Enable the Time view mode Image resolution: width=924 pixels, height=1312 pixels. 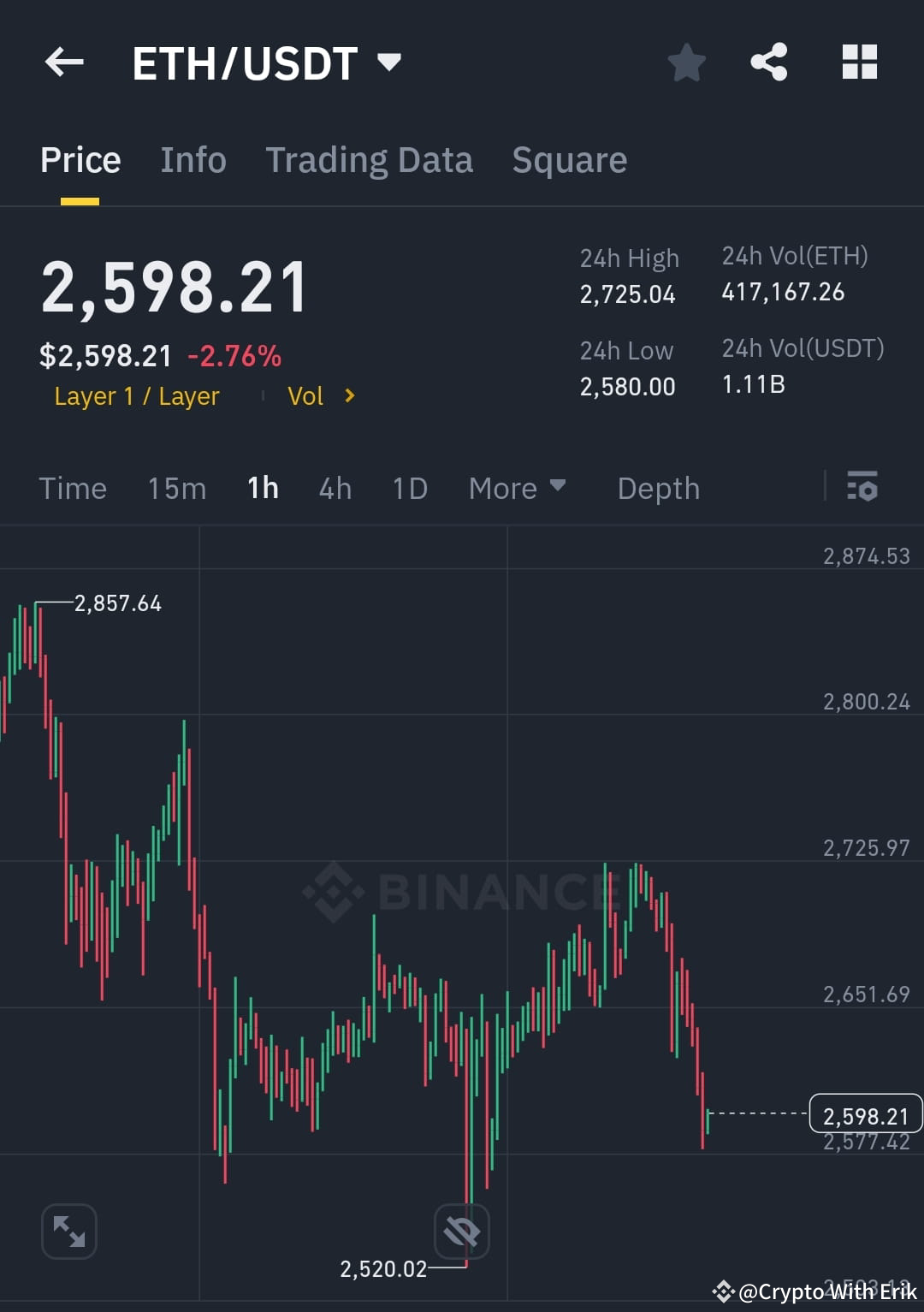pos(72,488)
